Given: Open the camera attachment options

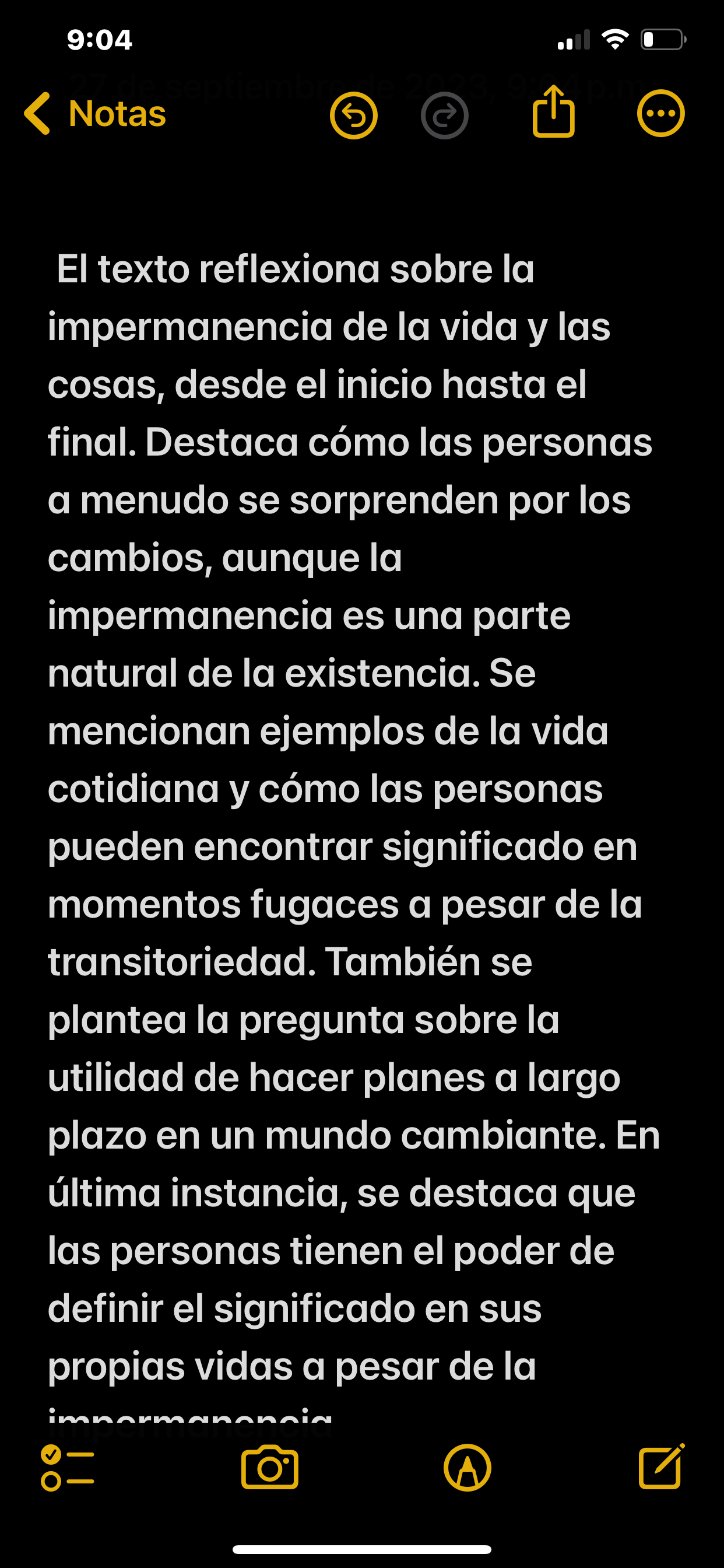Looking at the screenshot, I should [269, 1468].
